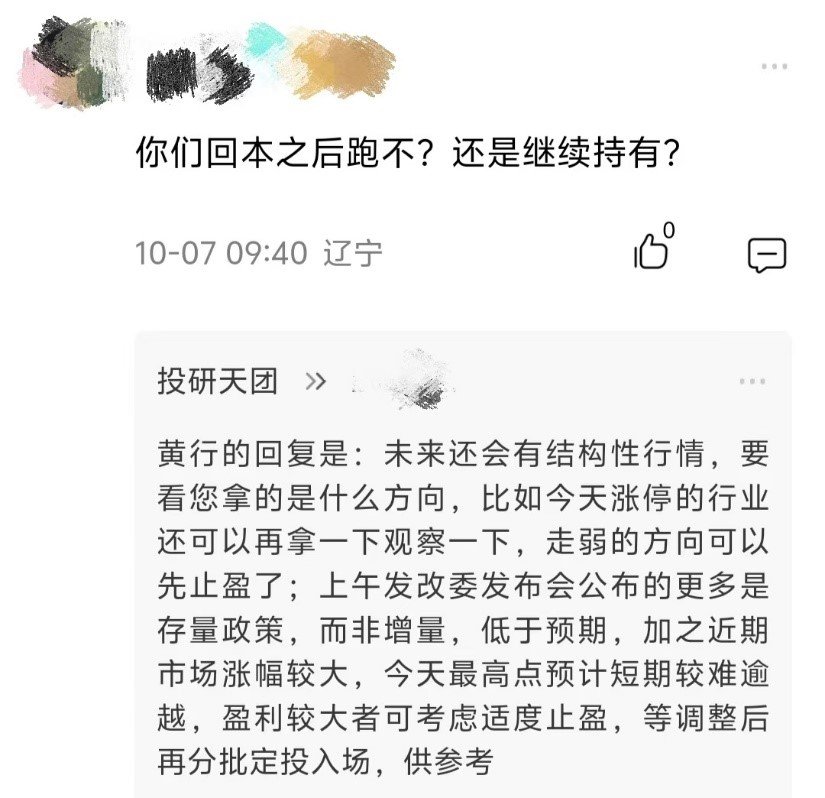Open the overflow menu of the top comment

coord(774,67)
